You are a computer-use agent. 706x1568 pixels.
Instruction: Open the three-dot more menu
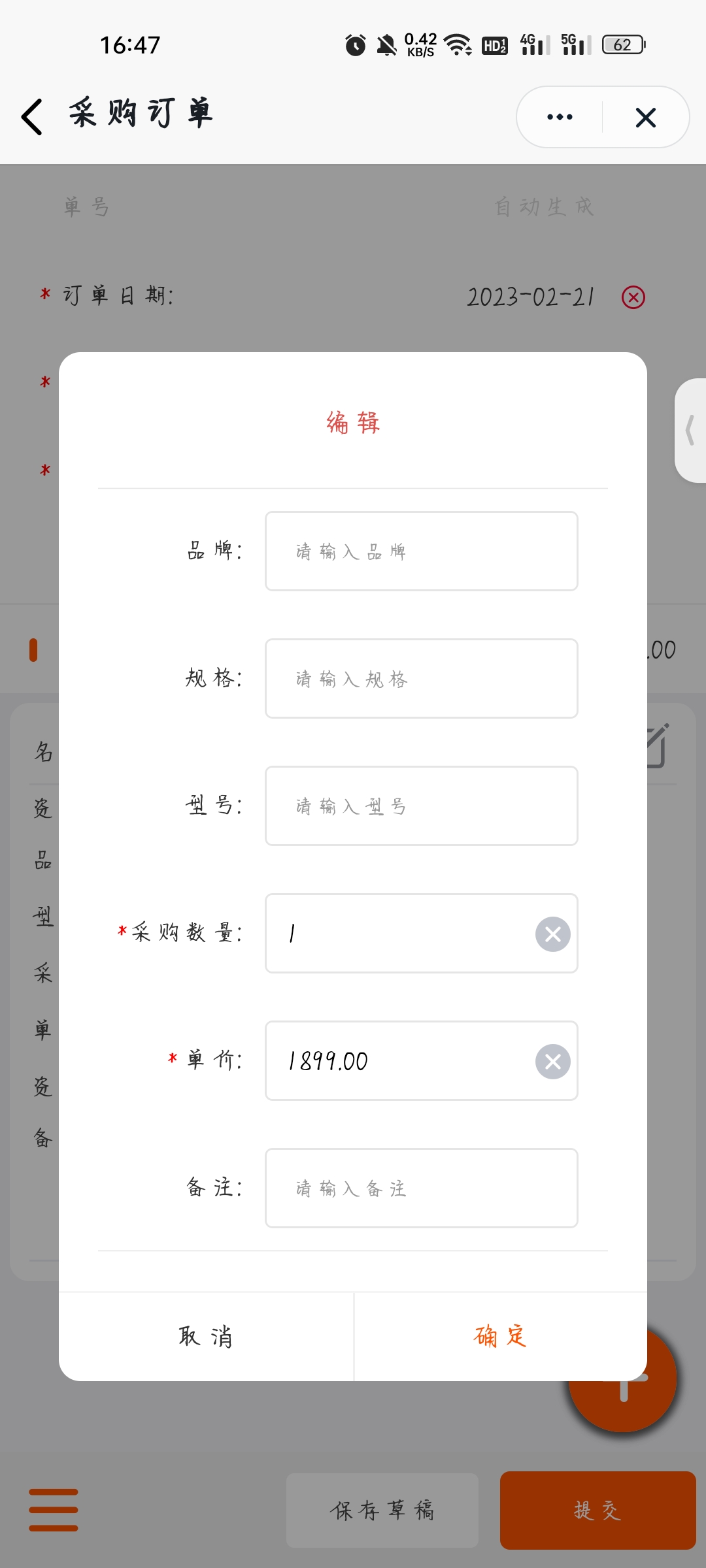coord(560,118)
